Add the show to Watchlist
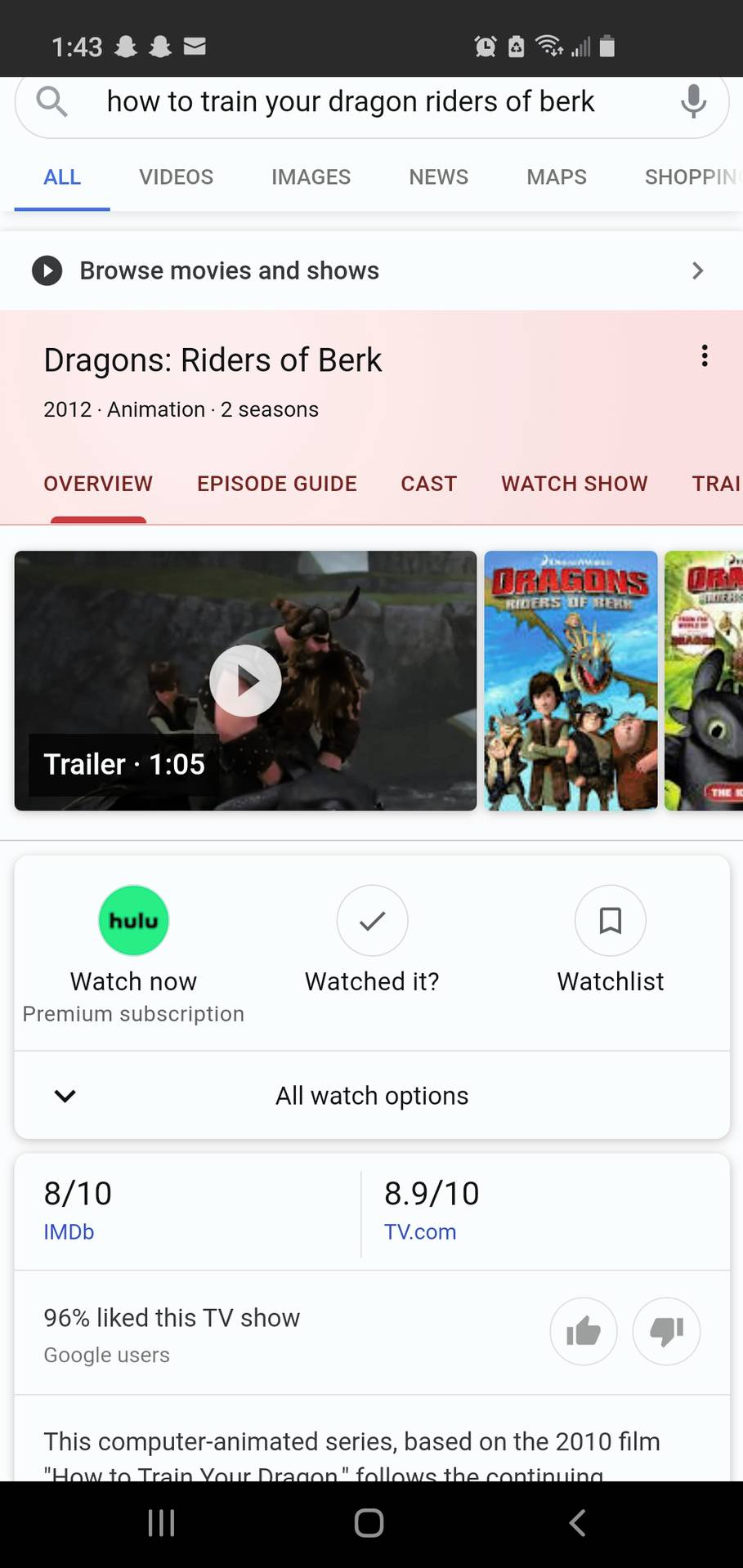The image size is (743, 1568). point(610,921)
